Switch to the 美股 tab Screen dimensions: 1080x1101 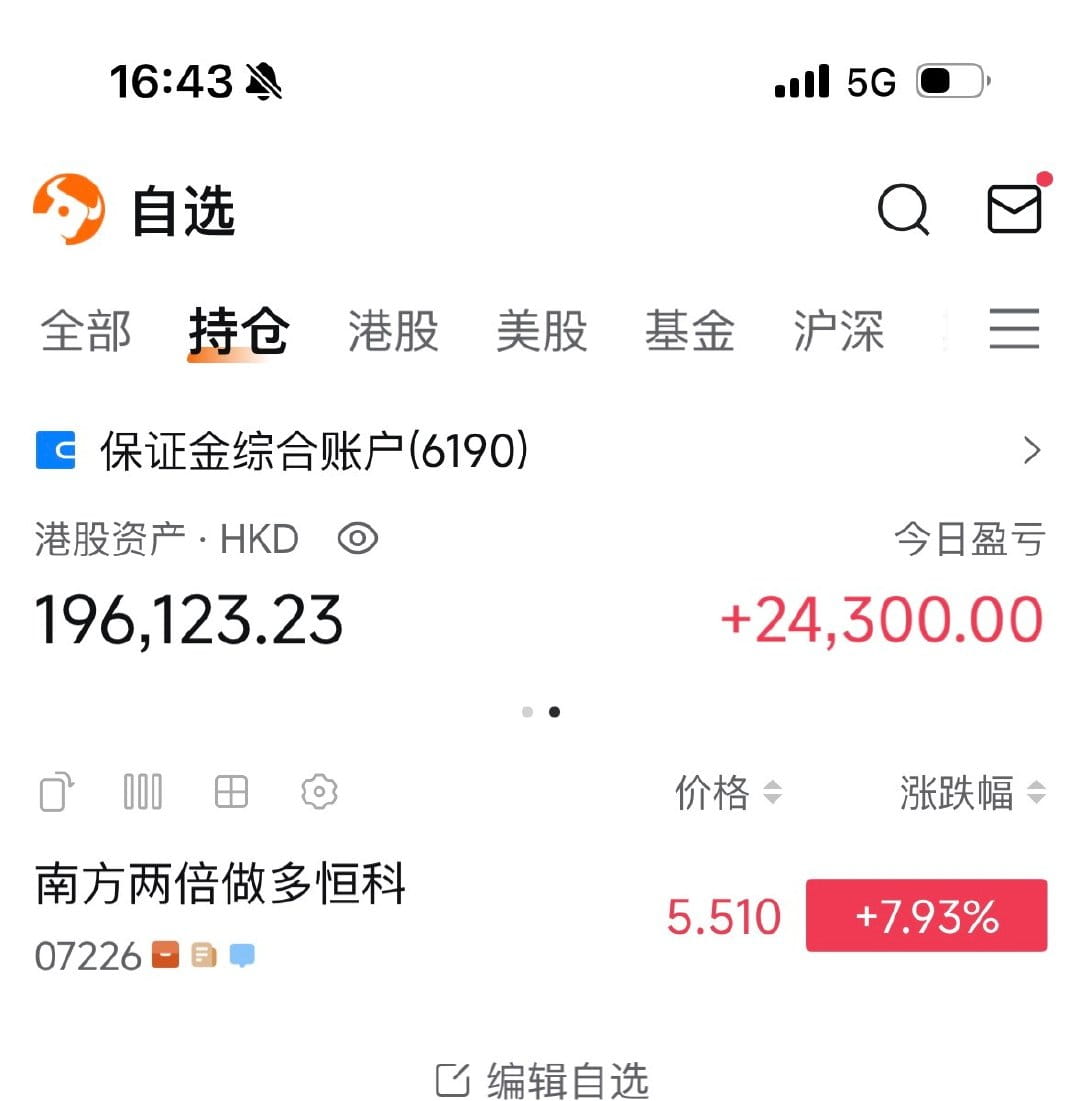click(541, 331)
